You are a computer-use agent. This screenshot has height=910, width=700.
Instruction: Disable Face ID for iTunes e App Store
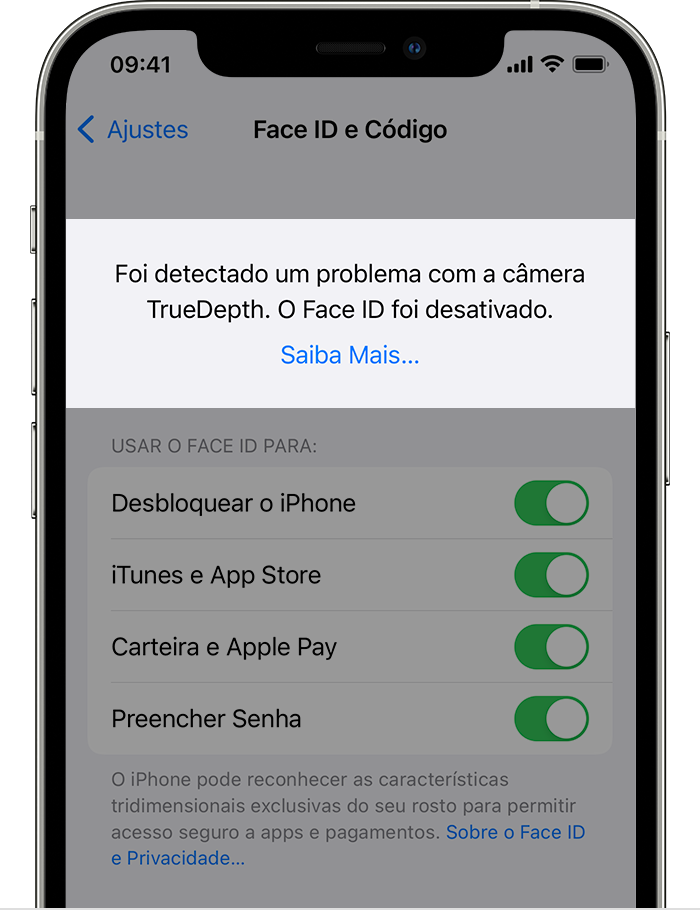pyautogui.click(x=551, y=575)
